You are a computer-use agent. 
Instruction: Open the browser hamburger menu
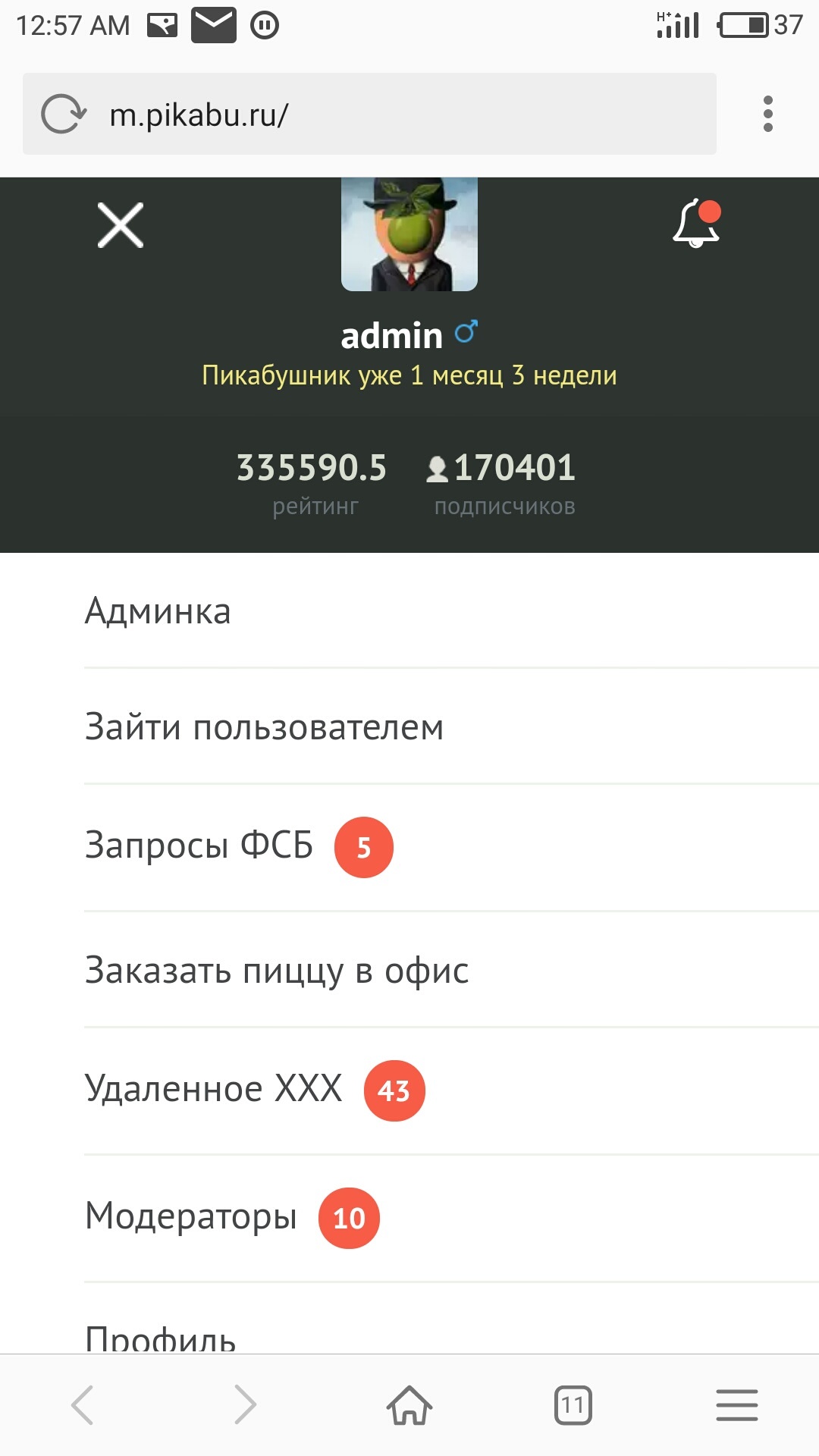(x=737, y=1405)
